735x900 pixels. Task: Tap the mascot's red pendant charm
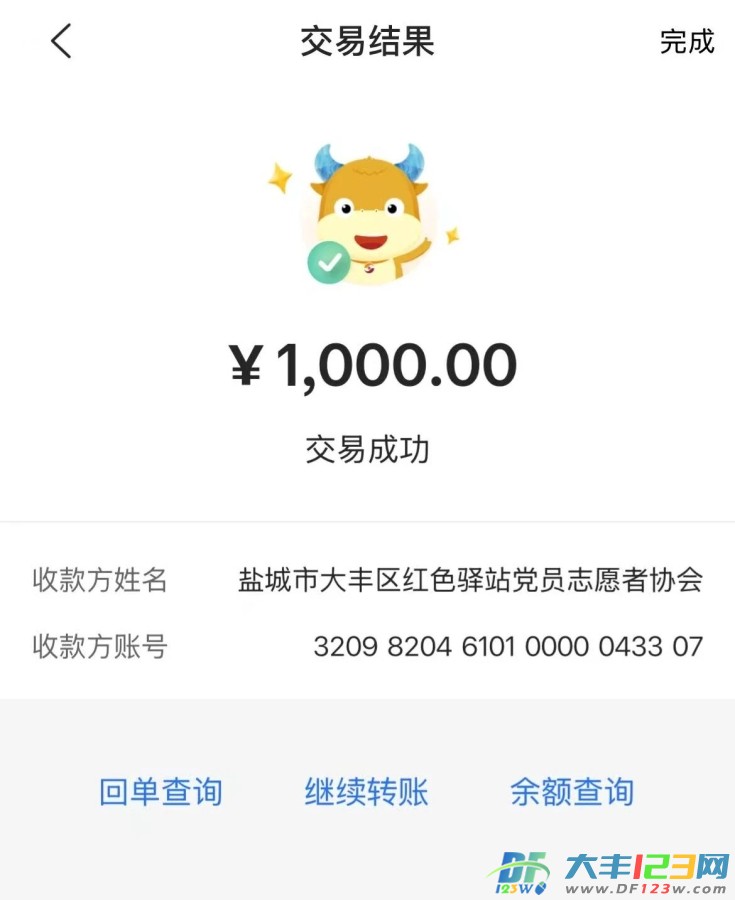[x=370, y=267]
